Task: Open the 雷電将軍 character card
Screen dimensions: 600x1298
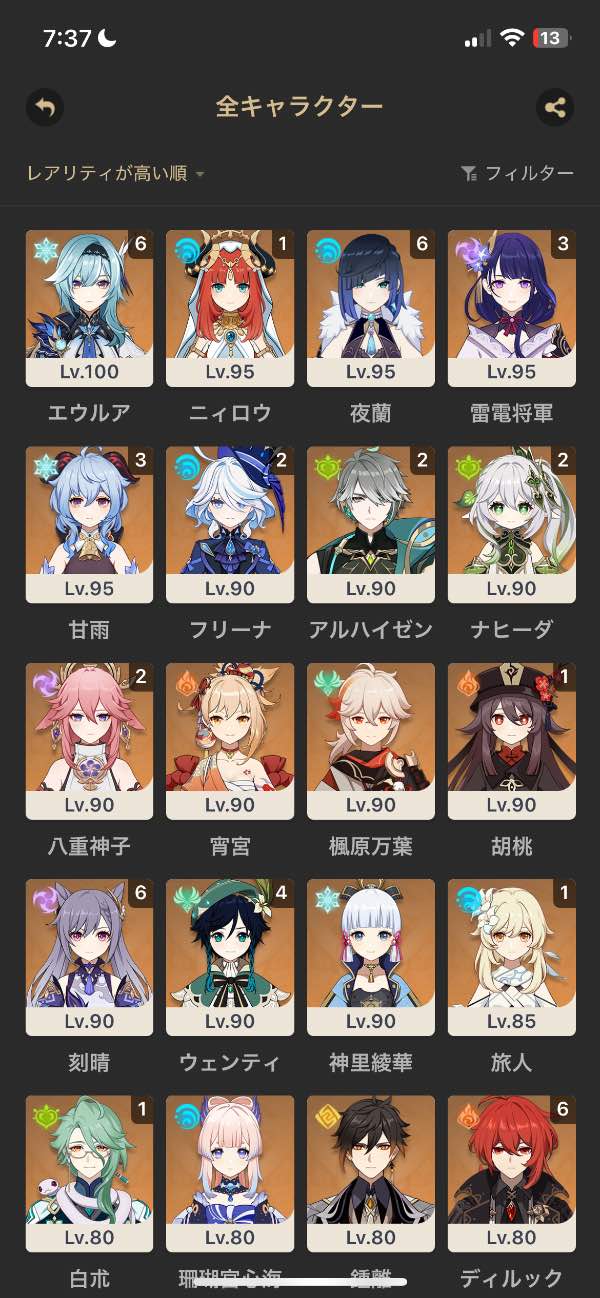Action: coord(512,308)
